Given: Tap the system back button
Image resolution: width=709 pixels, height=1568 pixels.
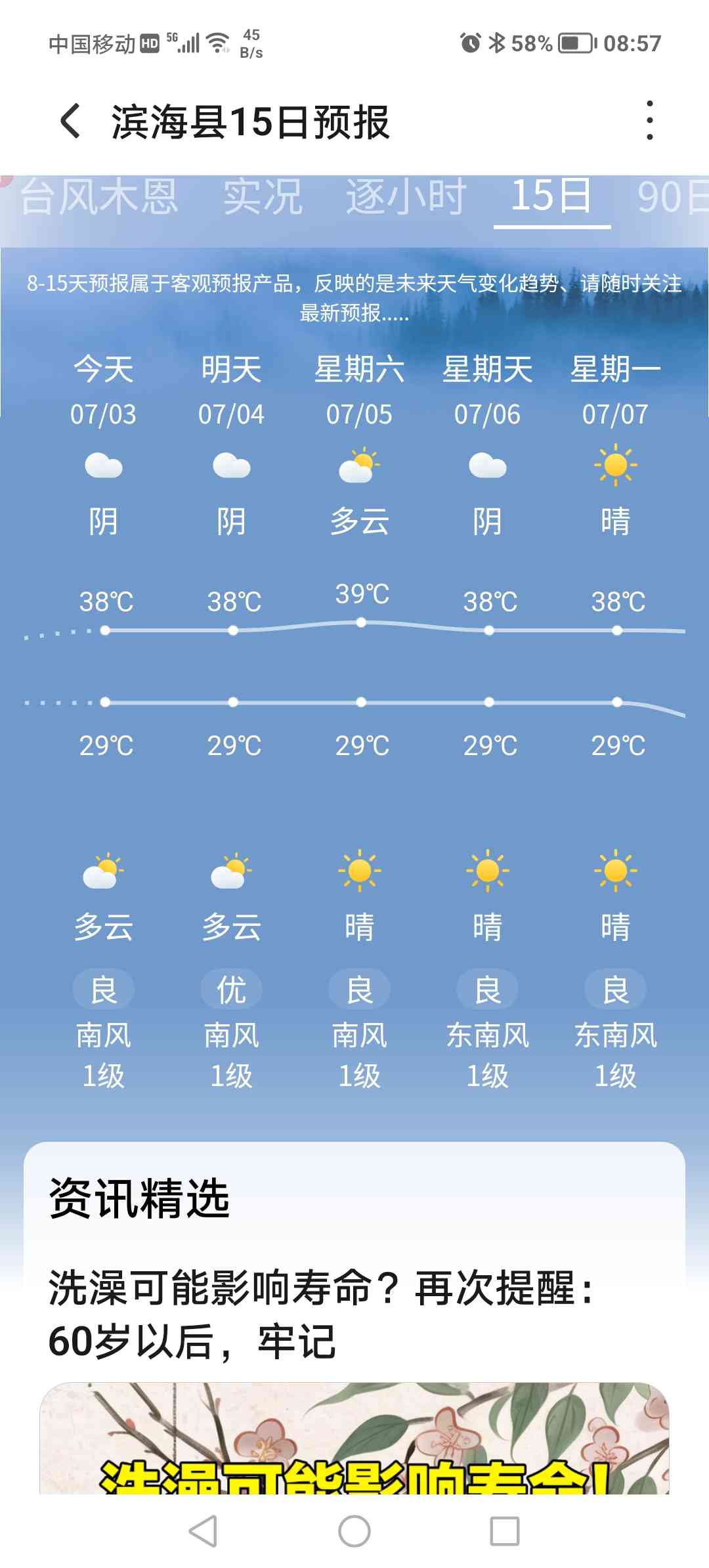Looking at the screenshot, I should 203,1531.
